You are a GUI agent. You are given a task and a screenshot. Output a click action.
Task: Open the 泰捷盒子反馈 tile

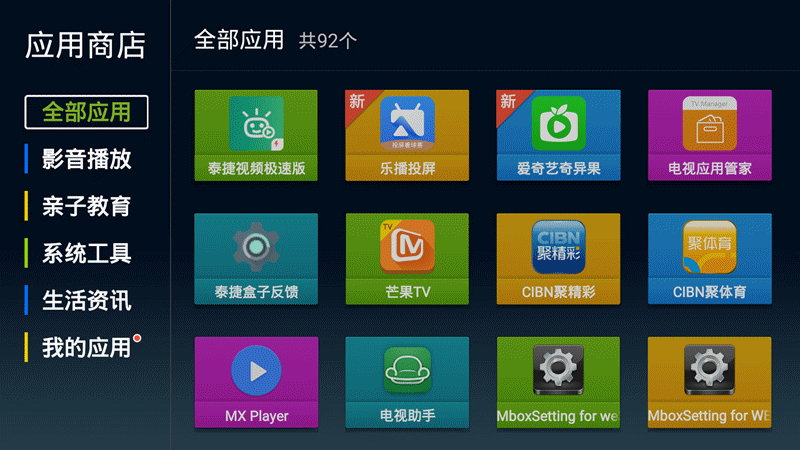[x=256, y=259]
